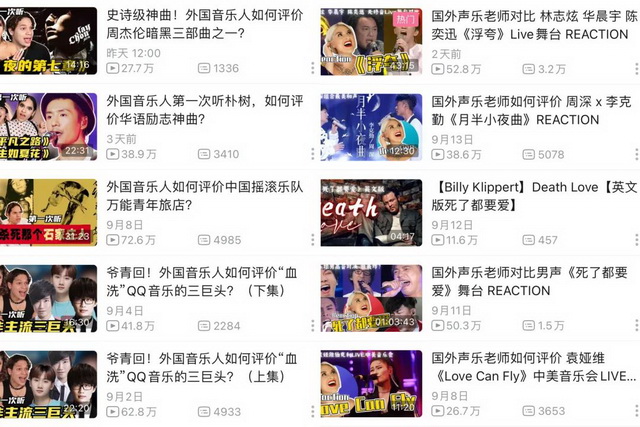Open overflow menu for the 《浮夸》reaction video
Image resolution: width=640 pixels, height=427 pixels.
pyautogui.click(x=635, y=68)
